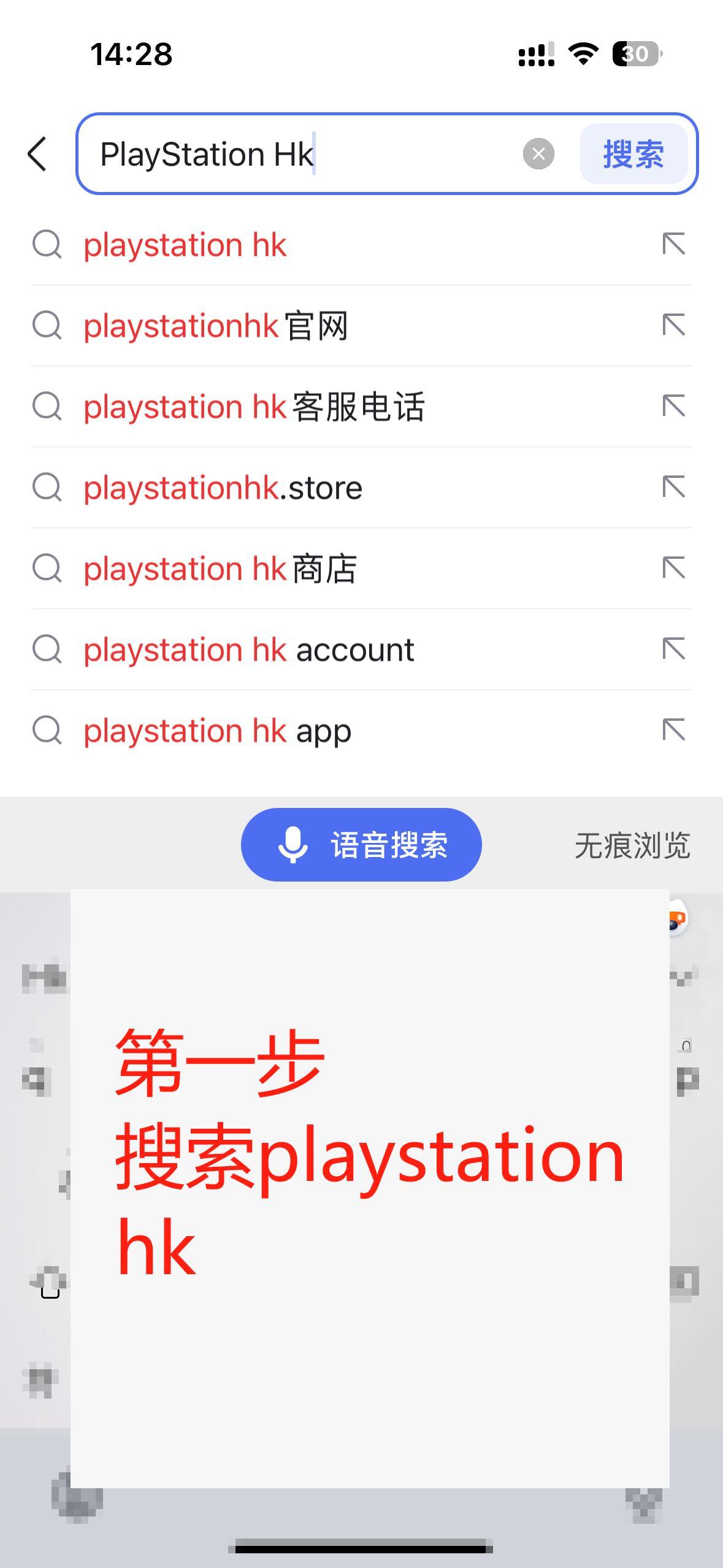The height and width of the screenshot is (1568, 723).
Task: Tap the search text input field
Action: 276,153
